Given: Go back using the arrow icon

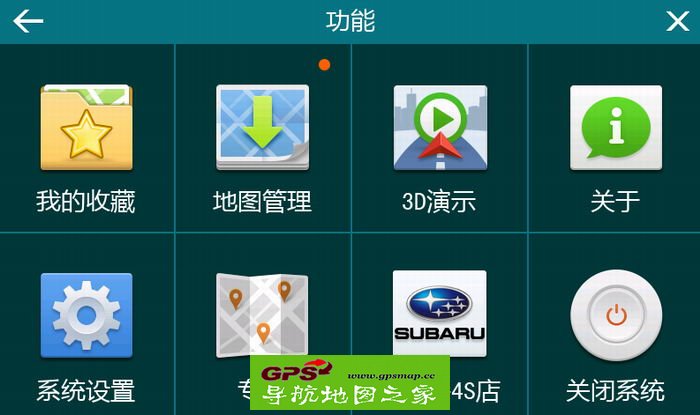Looking at the screenshot, I should pos(28,21).
